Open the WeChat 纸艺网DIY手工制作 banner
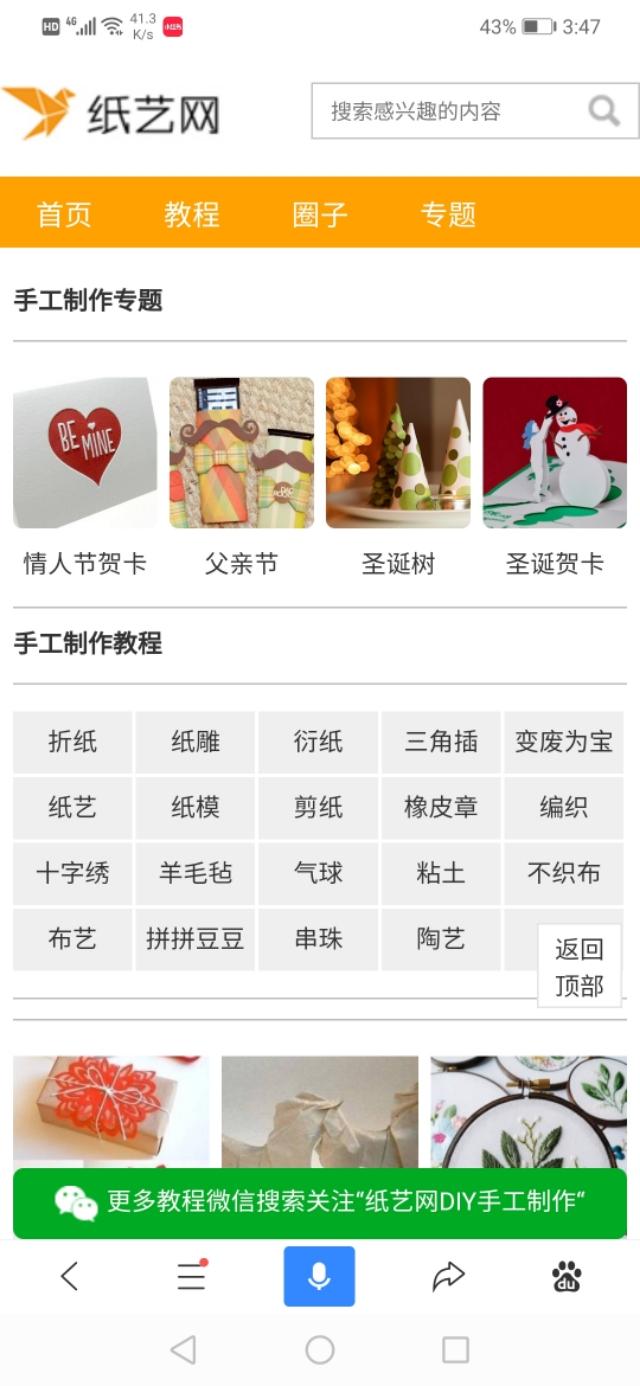The width and height of the screenshot is (640, 1386). [320, 1203]
